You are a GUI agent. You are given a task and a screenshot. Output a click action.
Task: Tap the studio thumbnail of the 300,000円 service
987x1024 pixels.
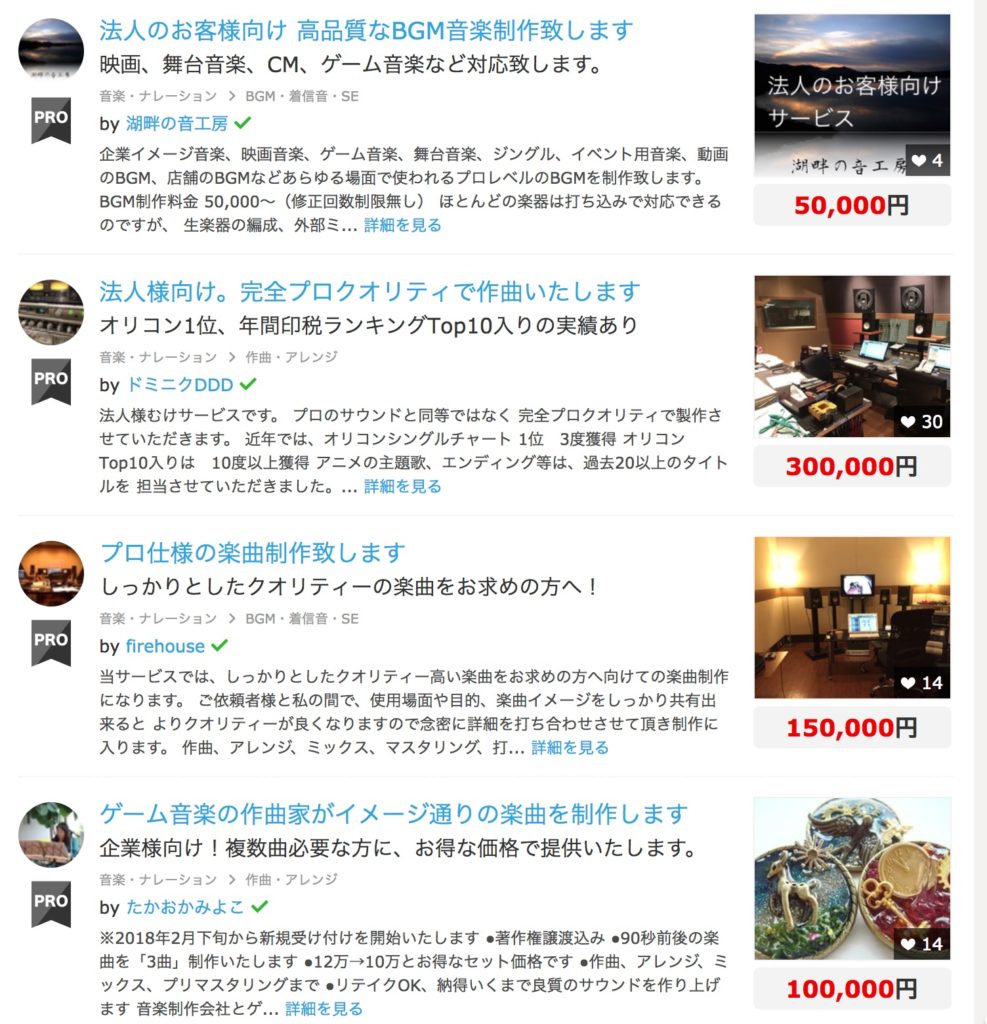pos(851,356)
